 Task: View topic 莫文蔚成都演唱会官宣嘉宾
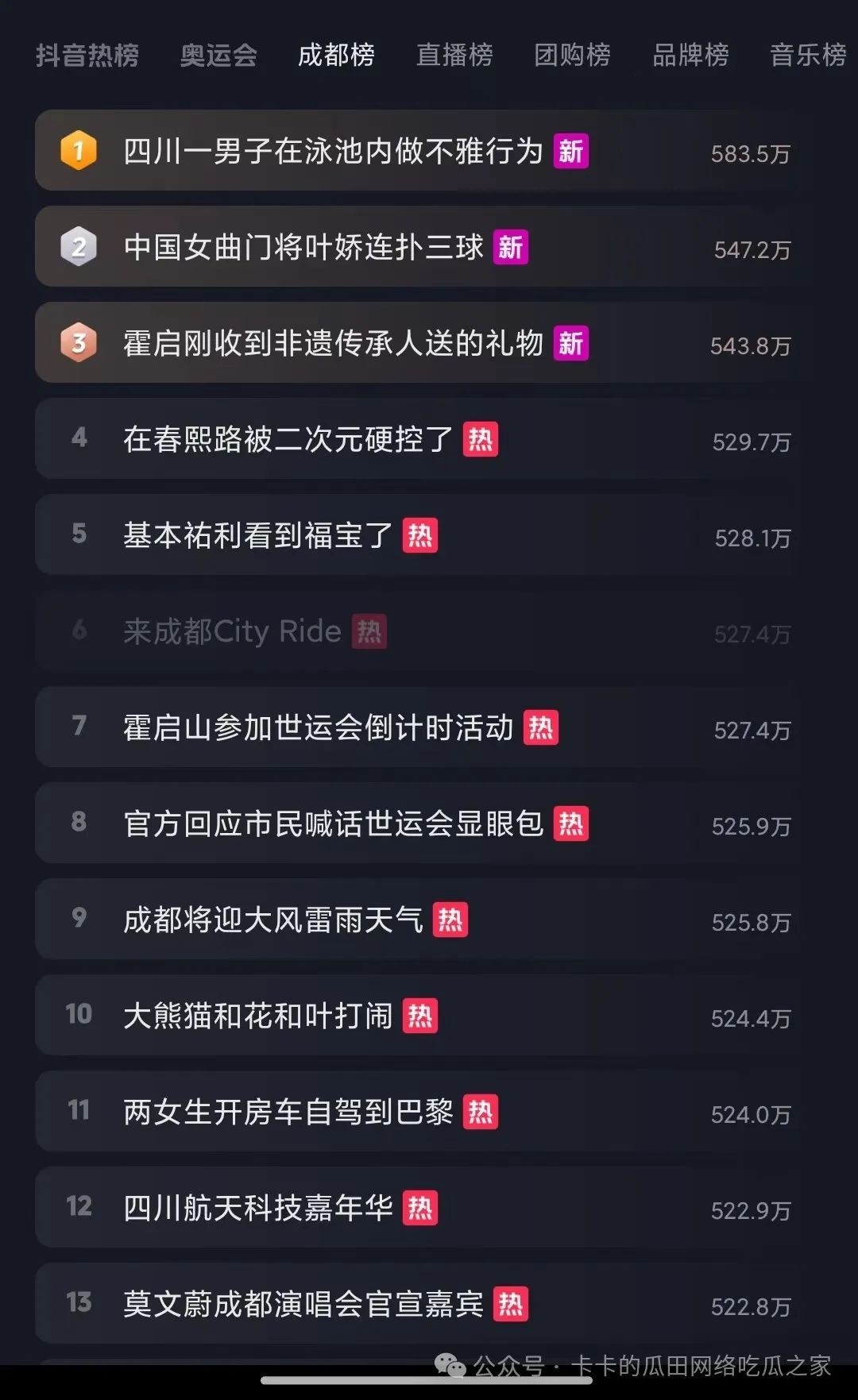pyautogui.click(x=303, y=1304)
